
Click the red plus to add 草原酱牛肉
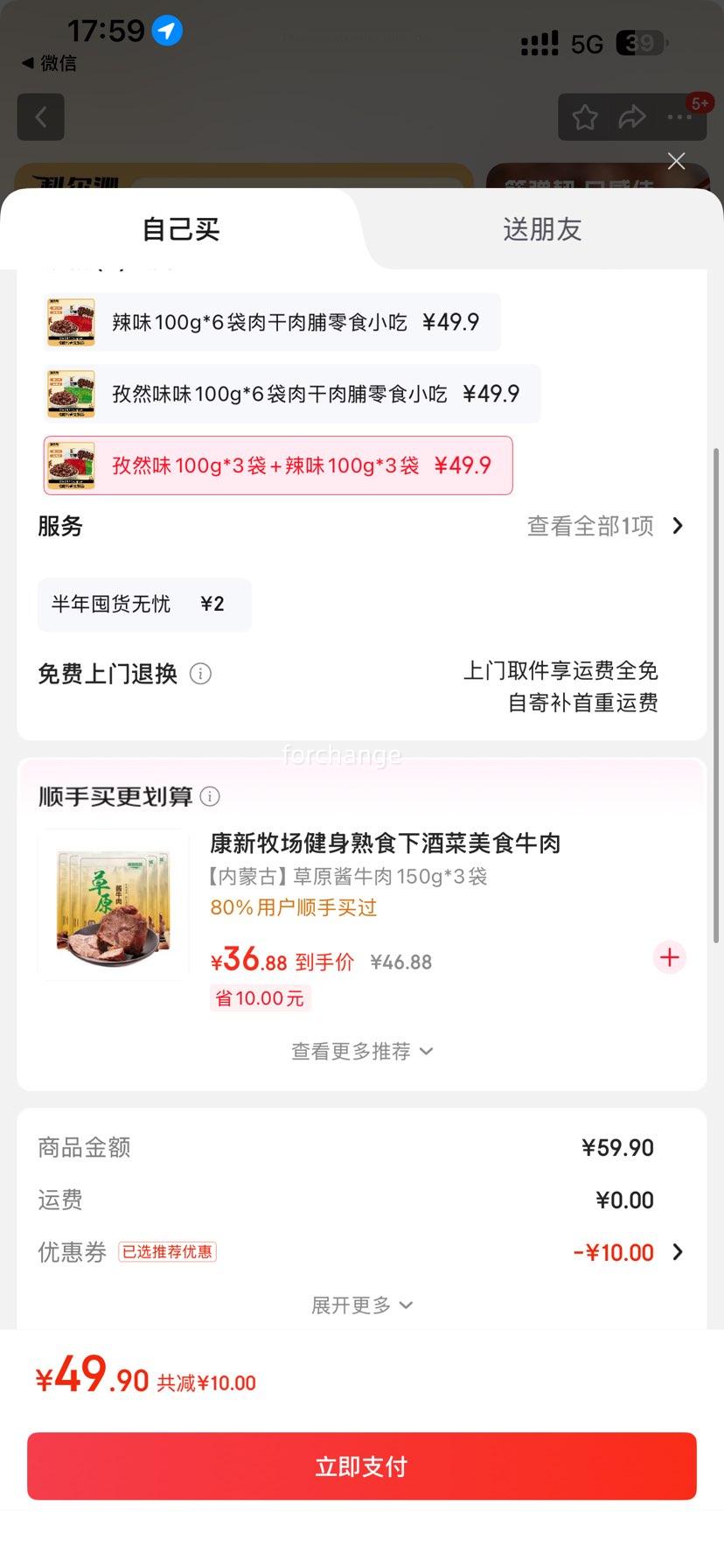(x=669, y=957)
